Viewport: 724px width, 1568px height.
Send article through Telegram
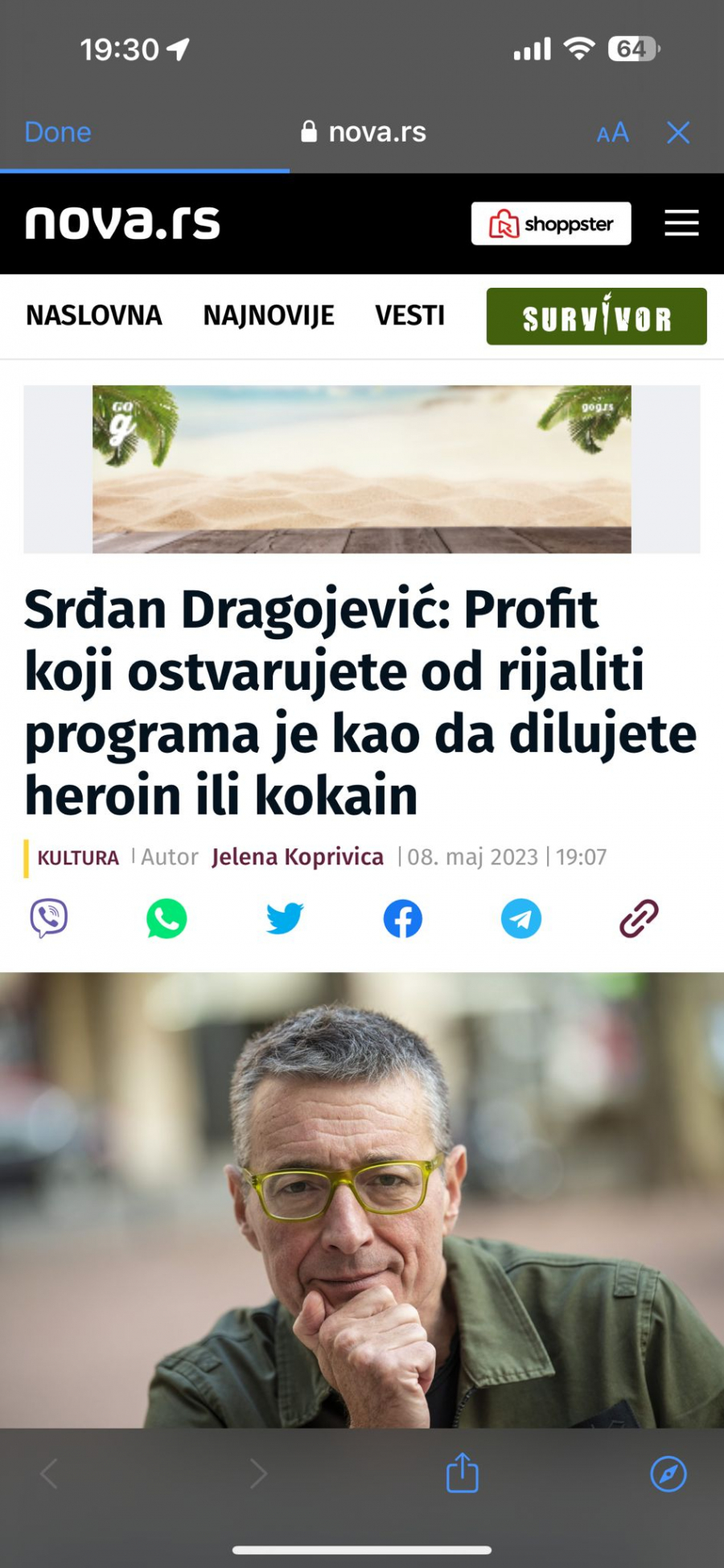tap(520, 918)
